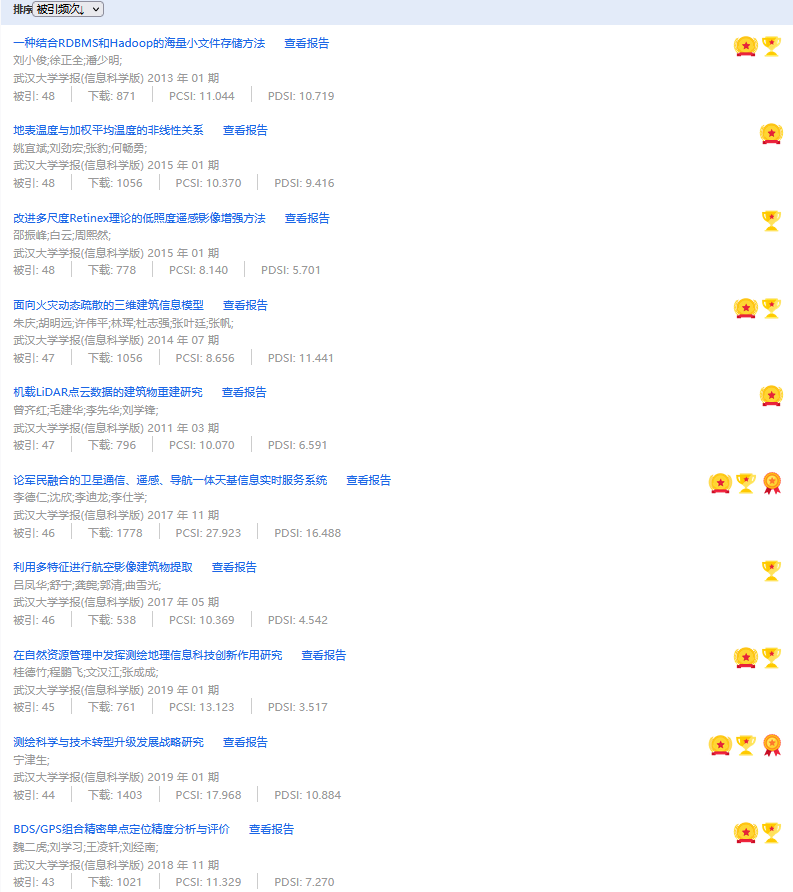793x892 pixels.
Task: View report for 论军民融合的卫星通信 article
Action: 368,480
